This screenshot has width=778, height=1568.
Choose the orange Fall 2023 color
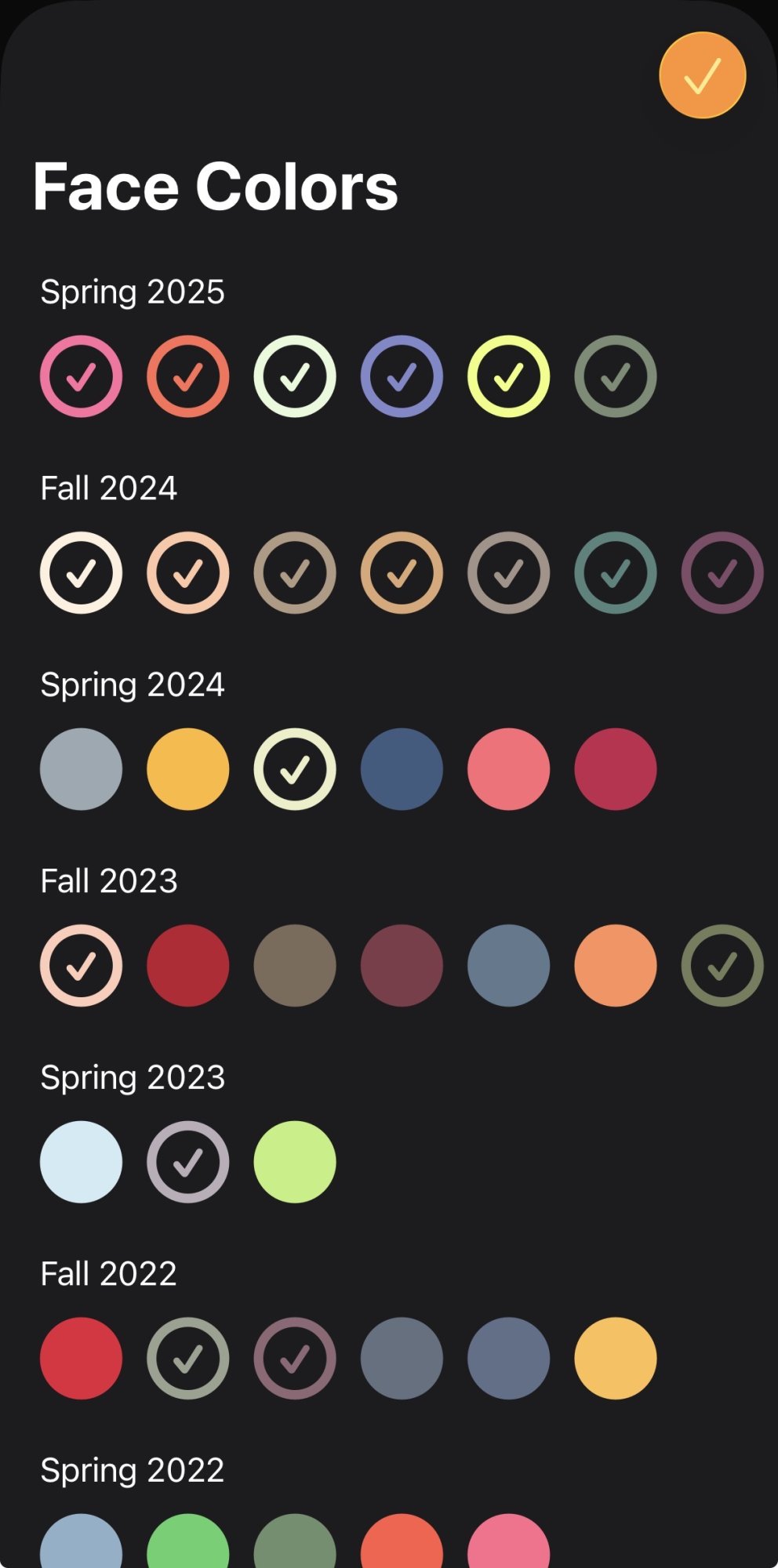(615, 965)
